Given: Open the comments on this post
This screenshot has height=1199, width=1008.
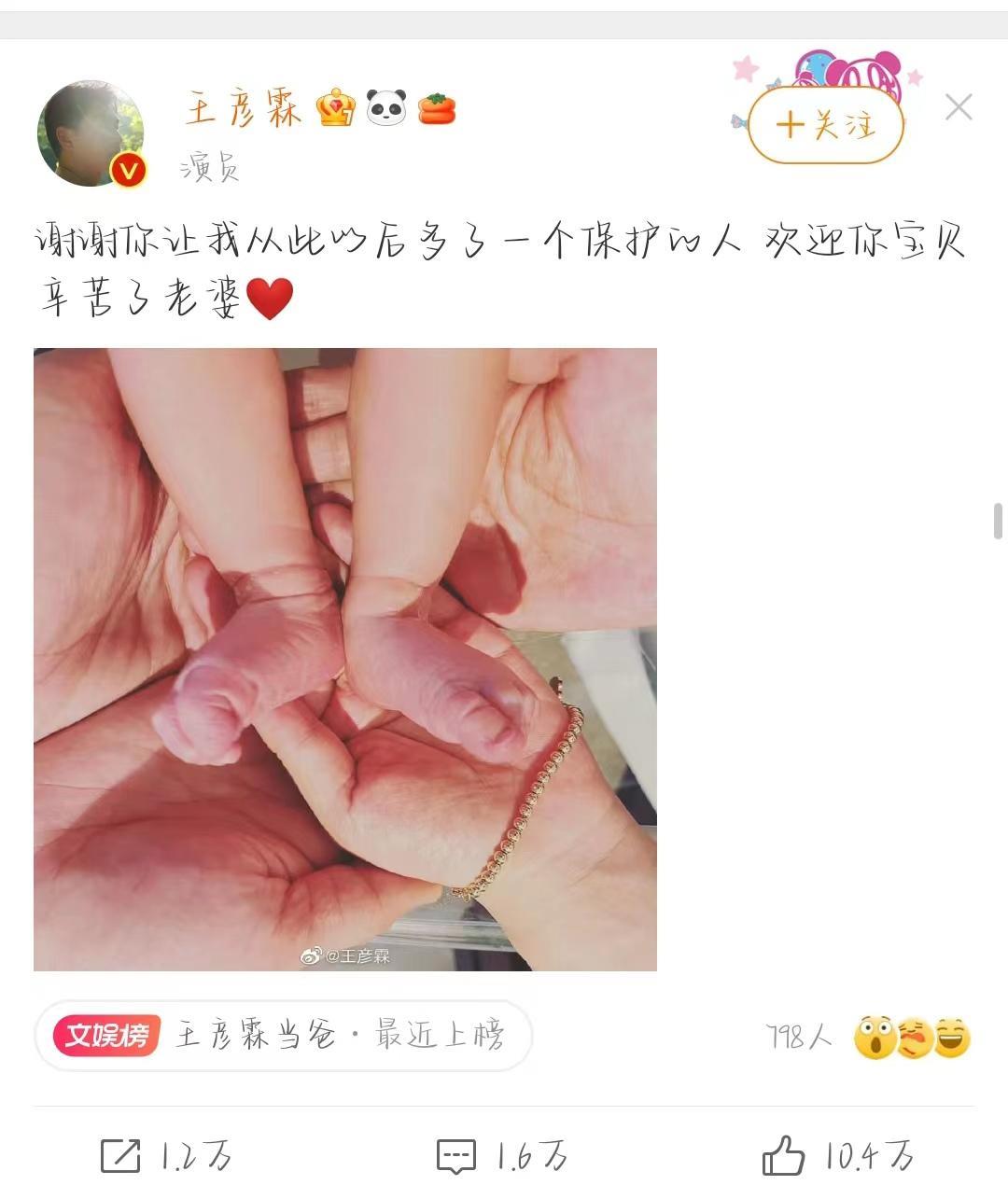Looking at the screenshot, I should pos(500,1156).
